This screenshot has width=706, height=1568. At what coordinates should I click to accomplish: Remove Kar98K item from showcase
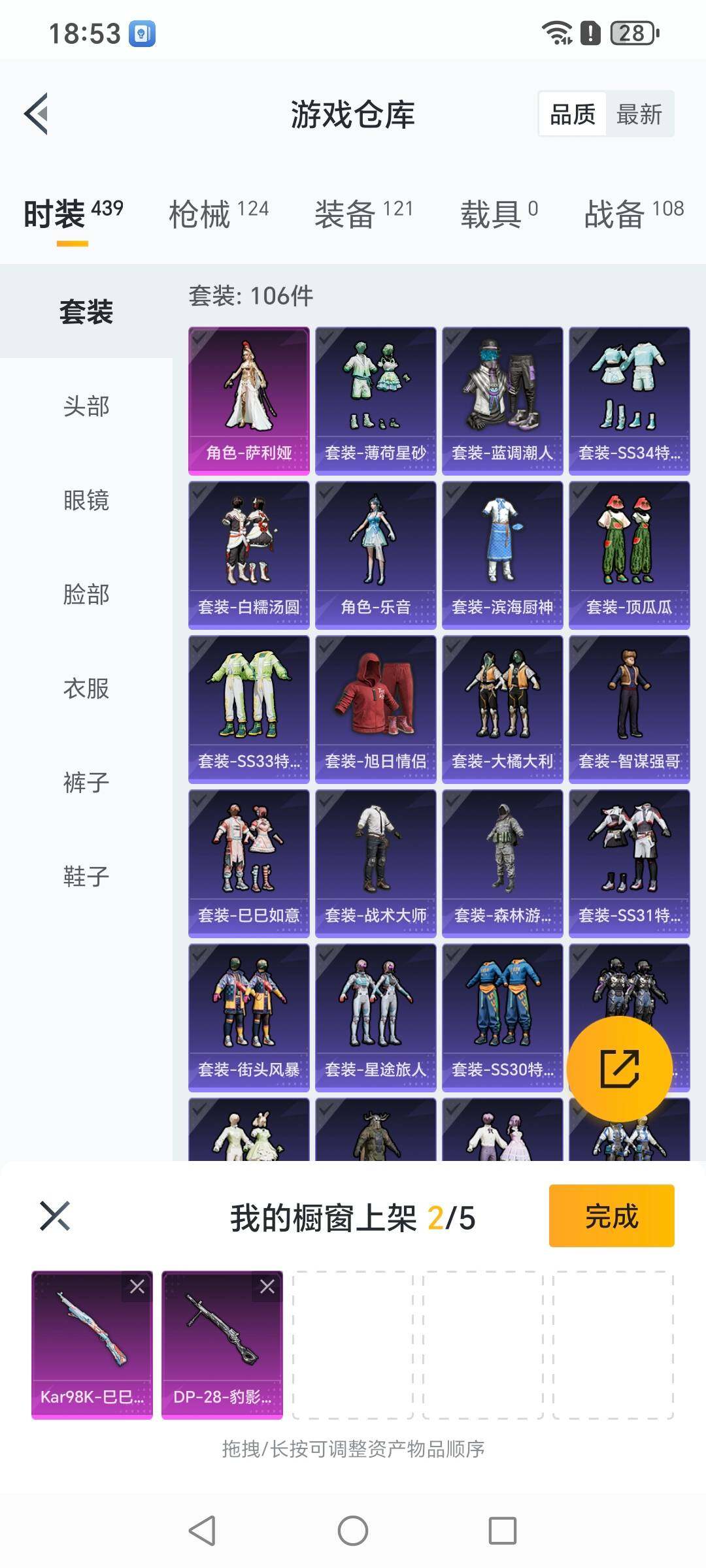(137, 1286)
